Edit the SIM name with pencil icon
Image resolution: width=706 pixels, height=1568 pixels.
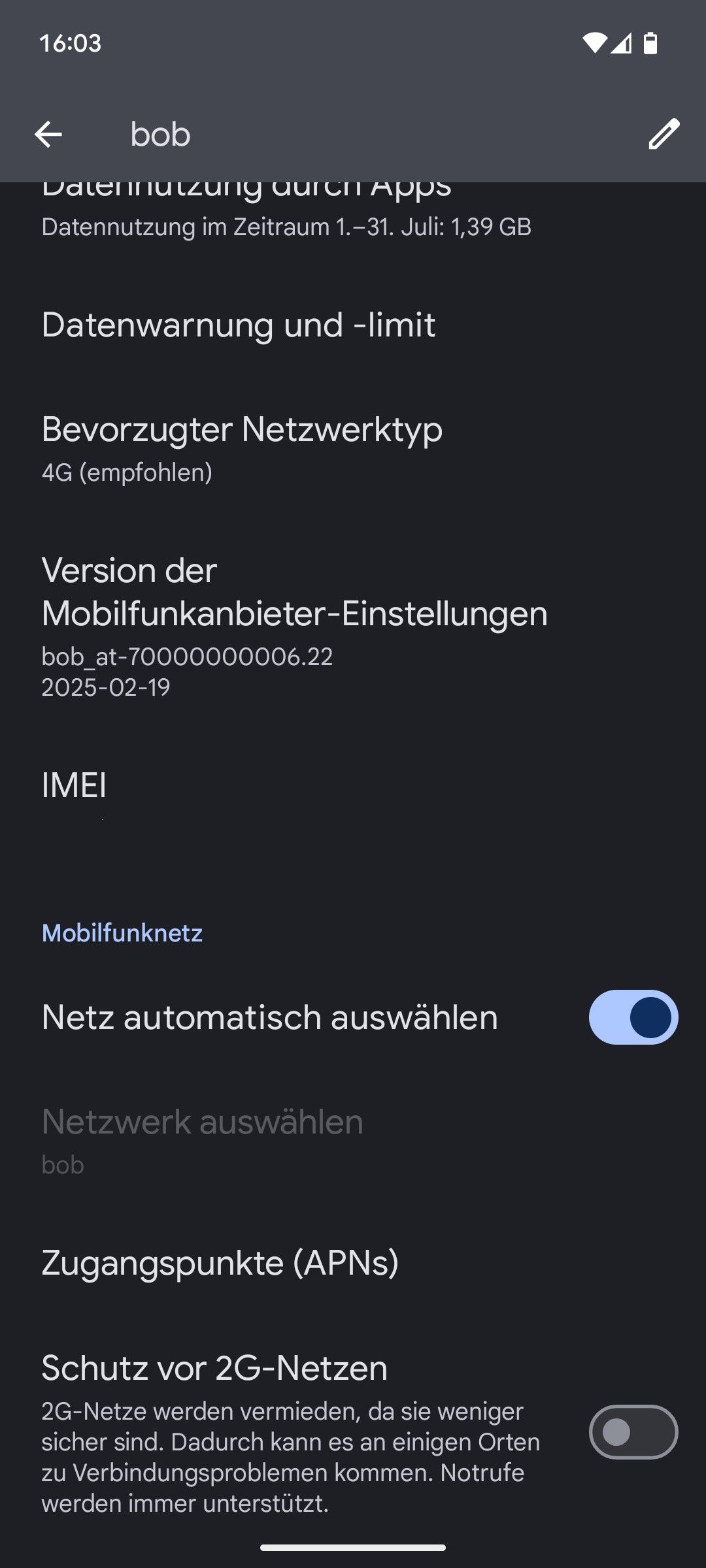pos(664,135)
